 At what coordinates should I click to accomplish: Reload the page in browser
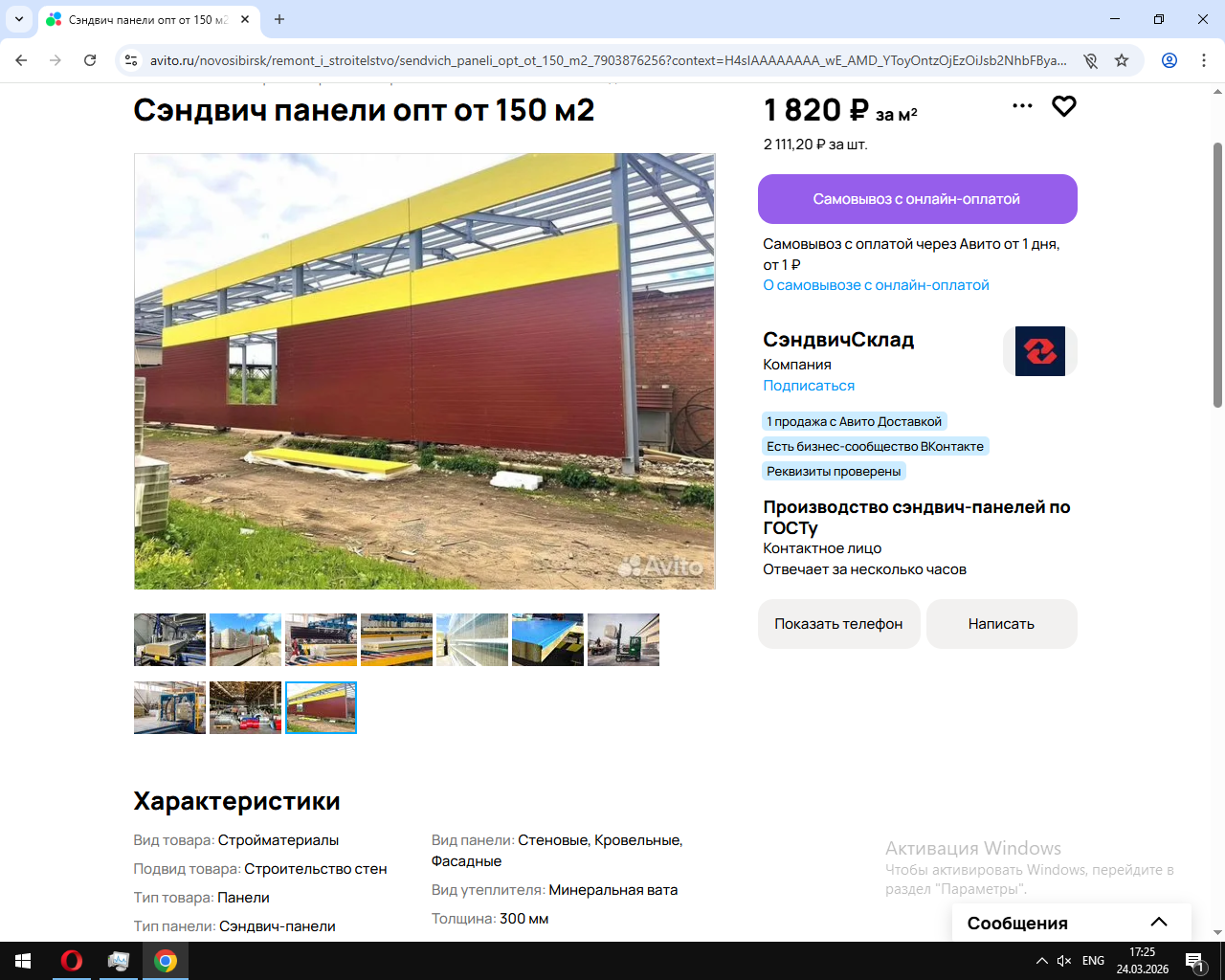point(90,60)
